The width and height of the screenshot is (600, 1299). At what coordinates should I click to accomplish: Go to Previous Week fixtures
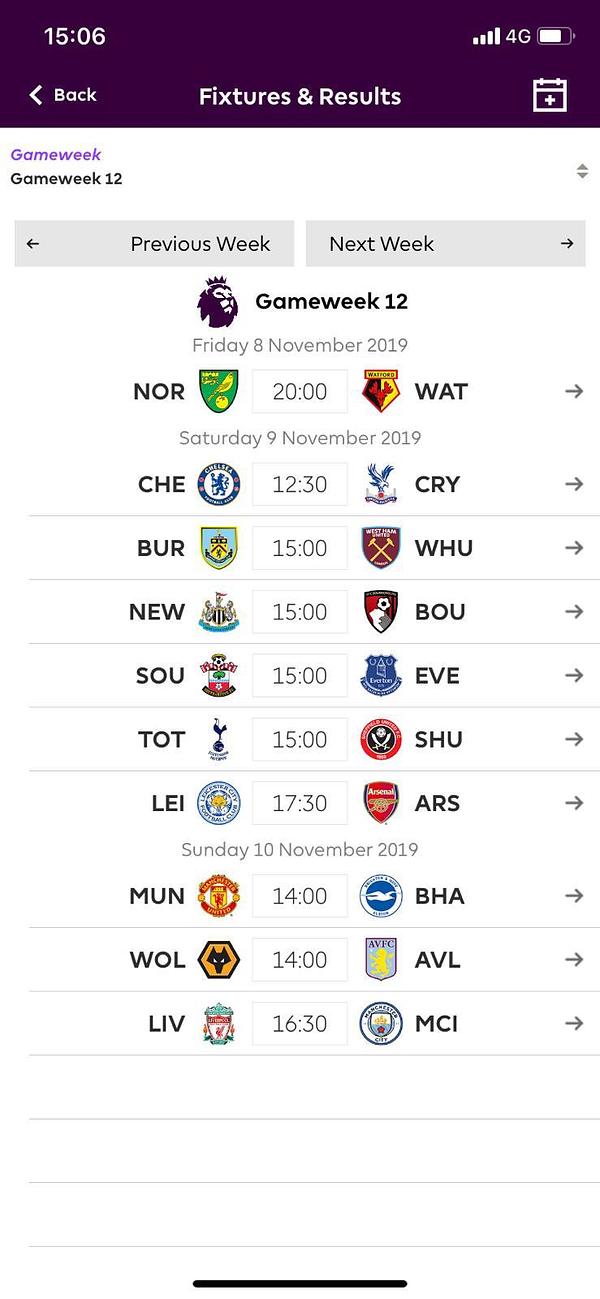[x=154, y=244]
